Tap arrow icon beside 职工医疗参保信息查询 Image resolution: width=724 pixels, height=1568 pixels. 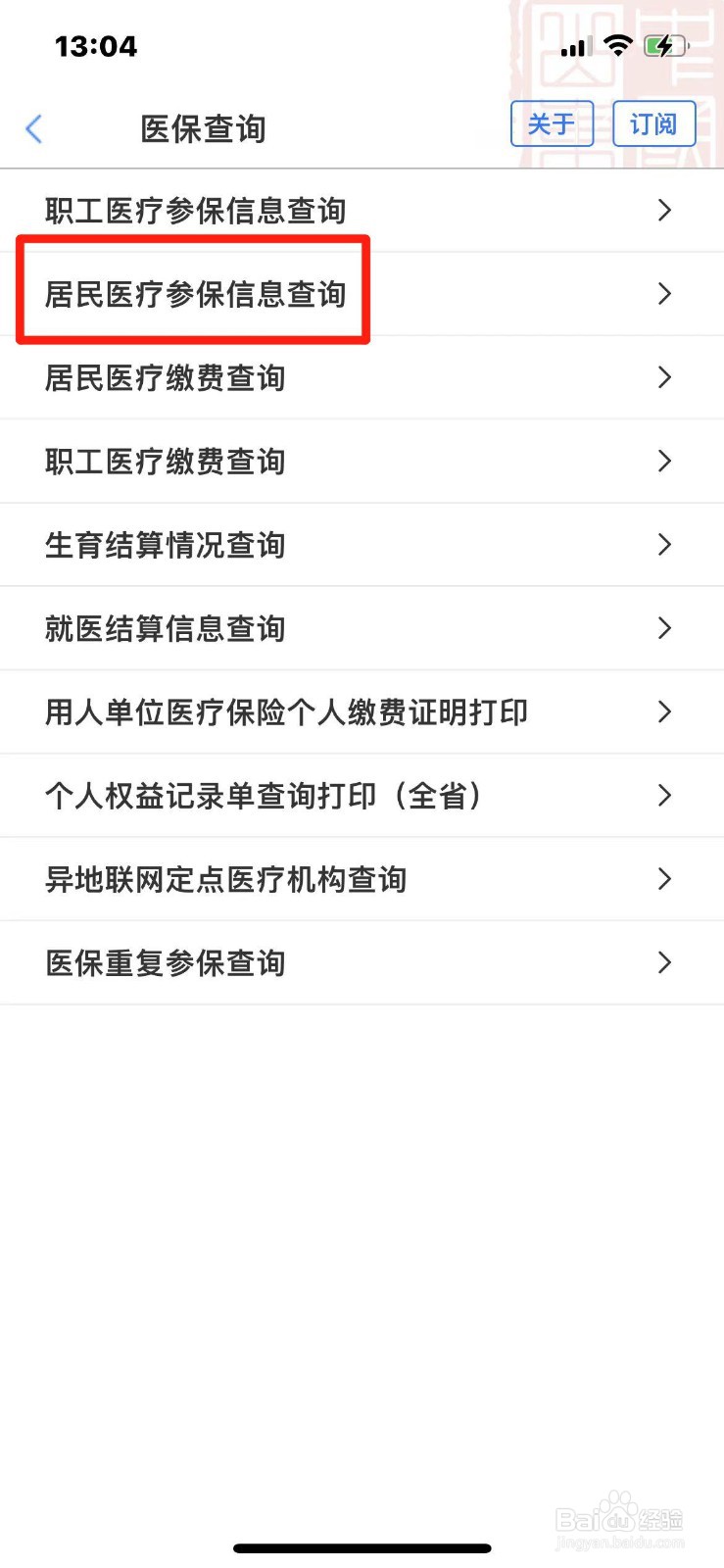click(665, 211)
